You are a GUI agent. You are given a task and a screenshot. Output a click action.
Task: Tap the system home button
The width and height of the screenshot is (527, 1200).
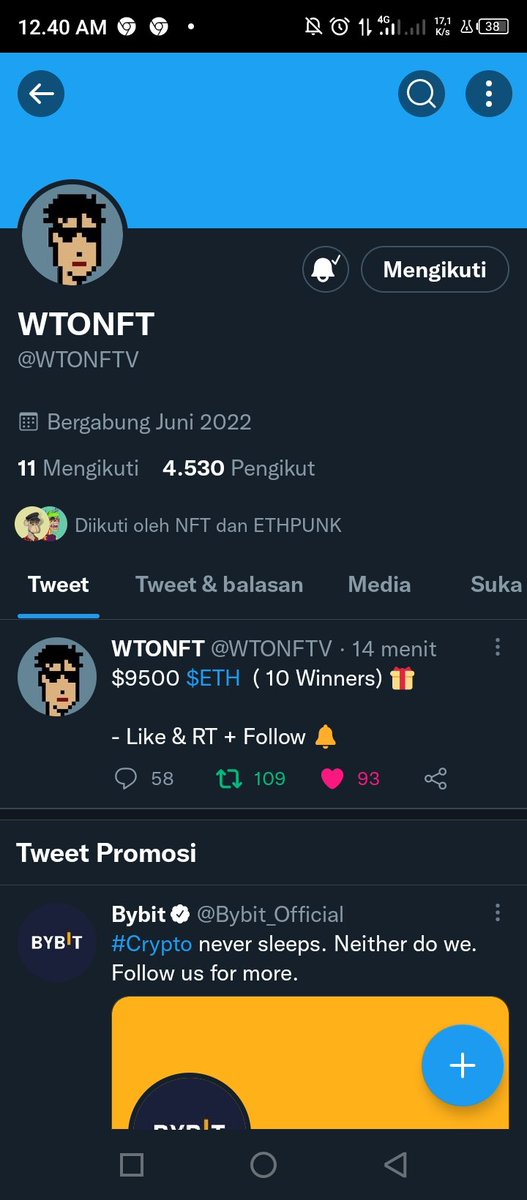pos(263,1164)
